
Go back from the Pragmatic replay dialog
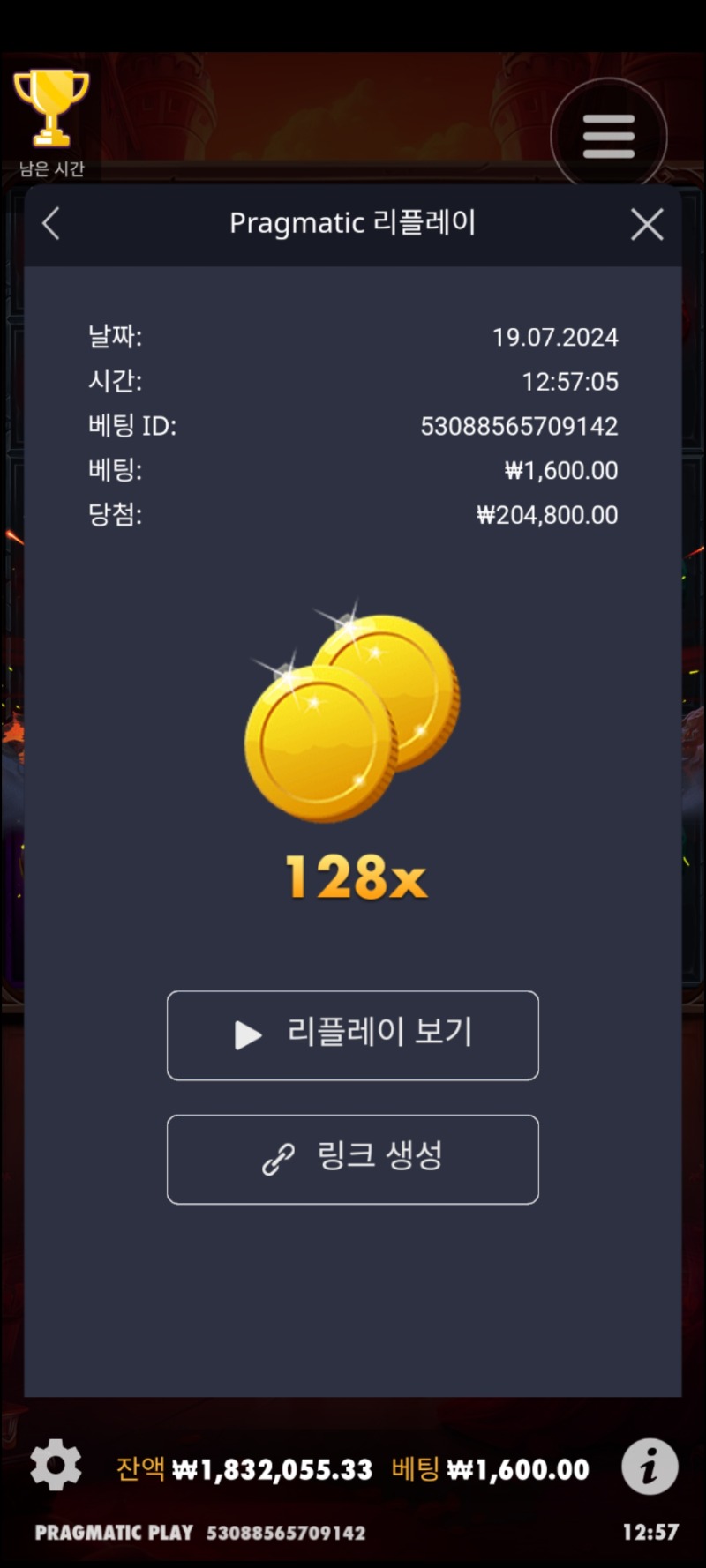(x=51, y=224)
